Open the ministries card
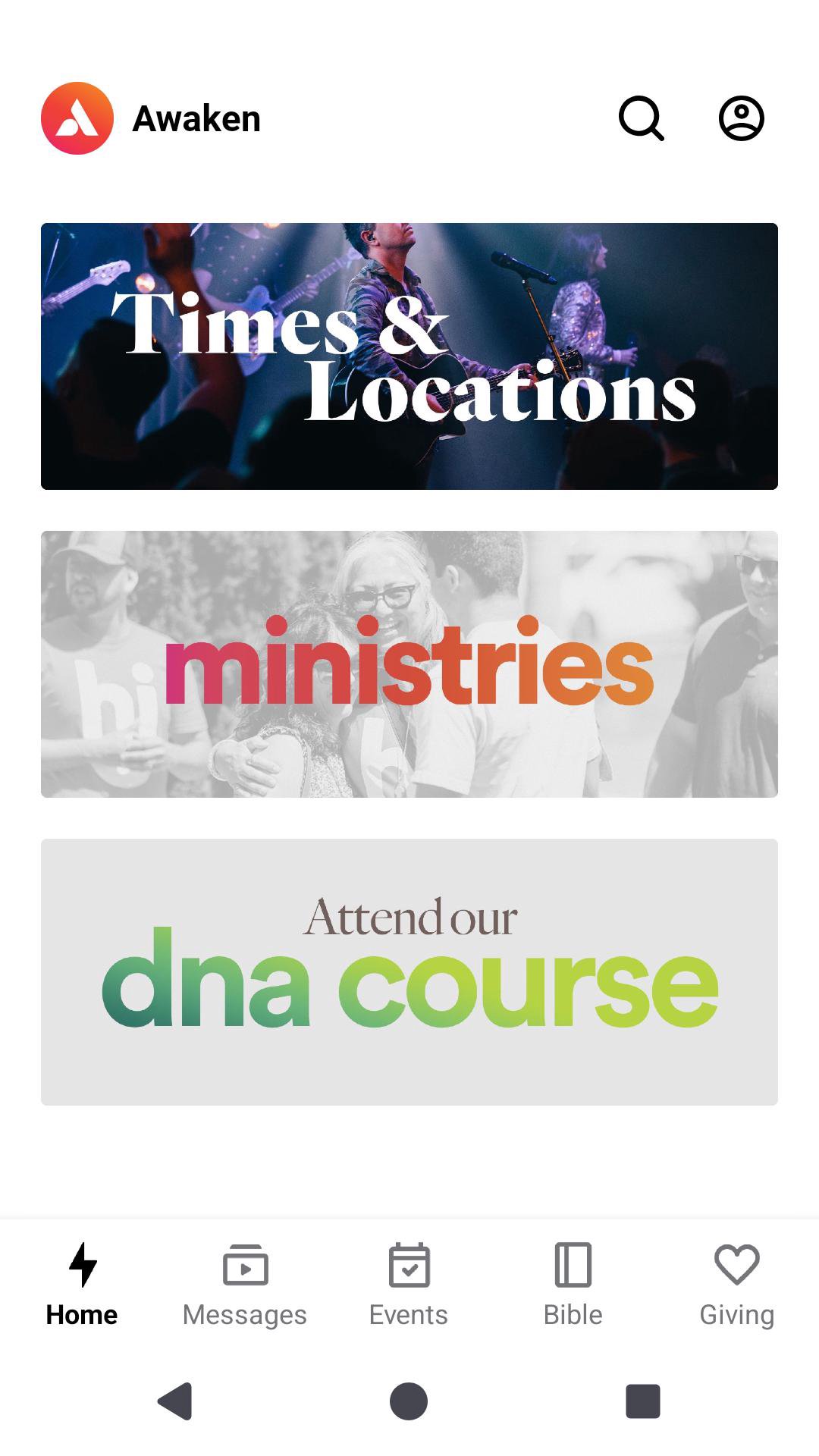The width and height of the screenshot is (819, 1456). [409, 664]
